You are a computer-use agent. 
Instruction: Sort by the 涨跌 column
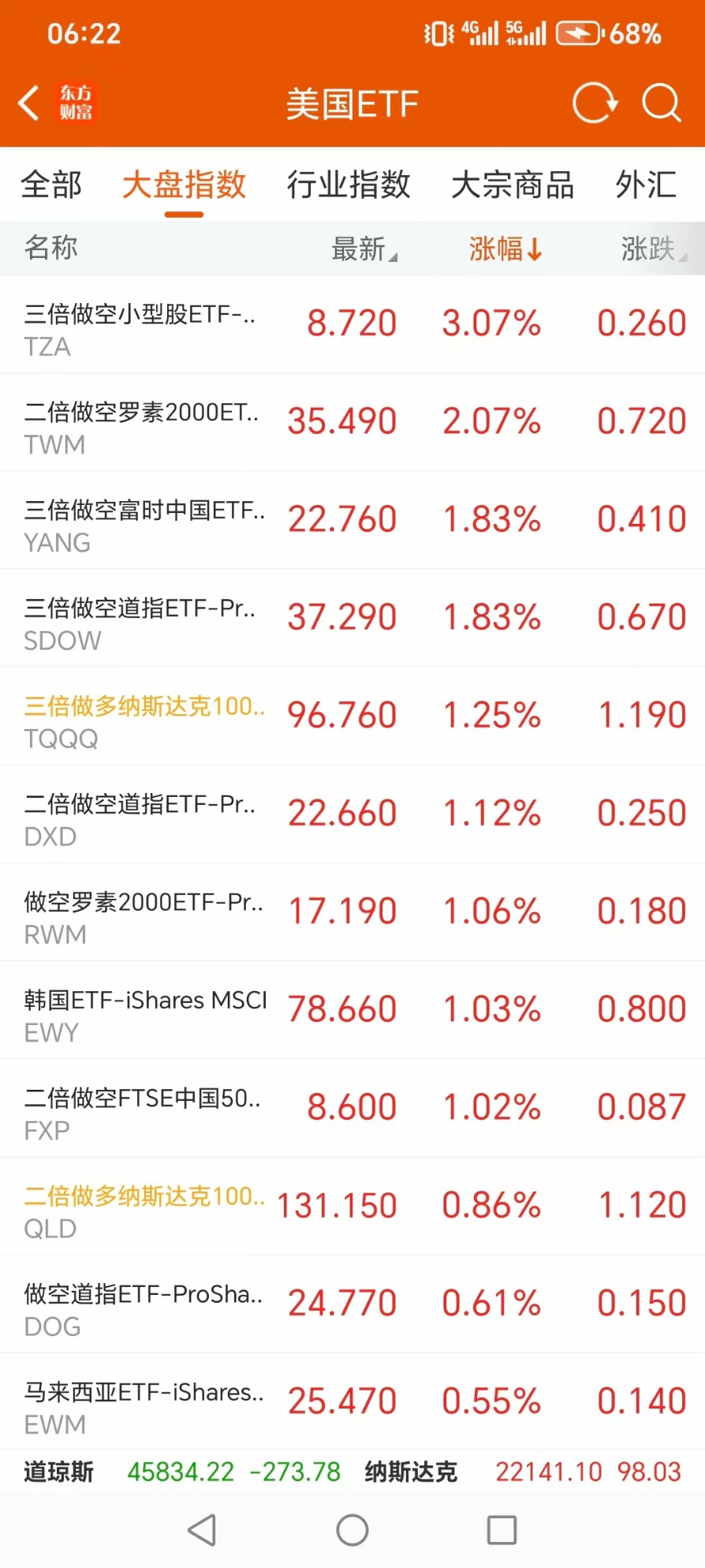click(x=654, y=249)
